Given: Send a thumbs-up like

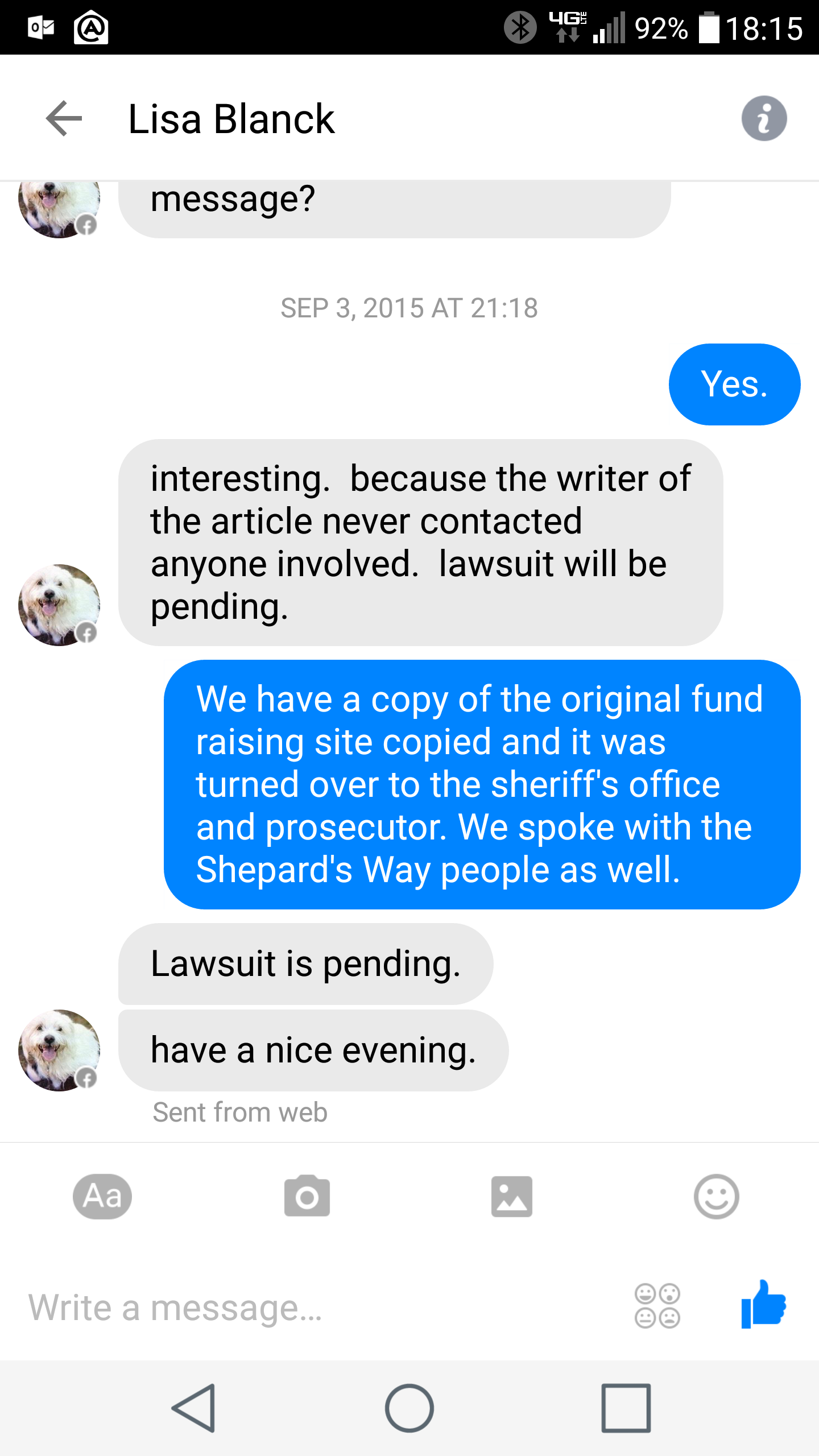Looking at the screenshot, I should click(763, 1305).
